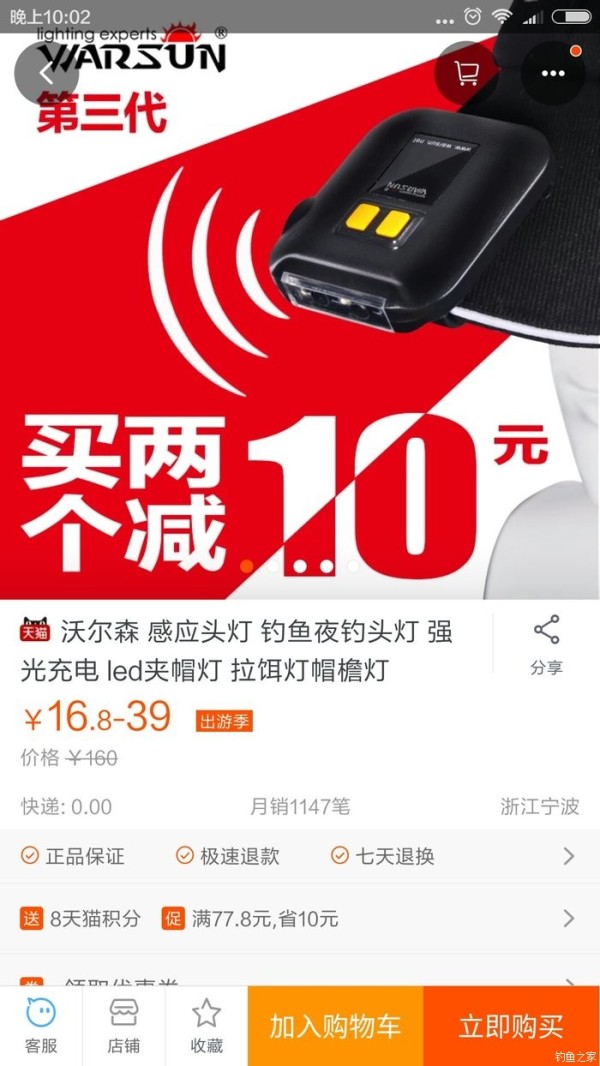Tap 加入购物车 to add to cart

[x=336, y=1026]
